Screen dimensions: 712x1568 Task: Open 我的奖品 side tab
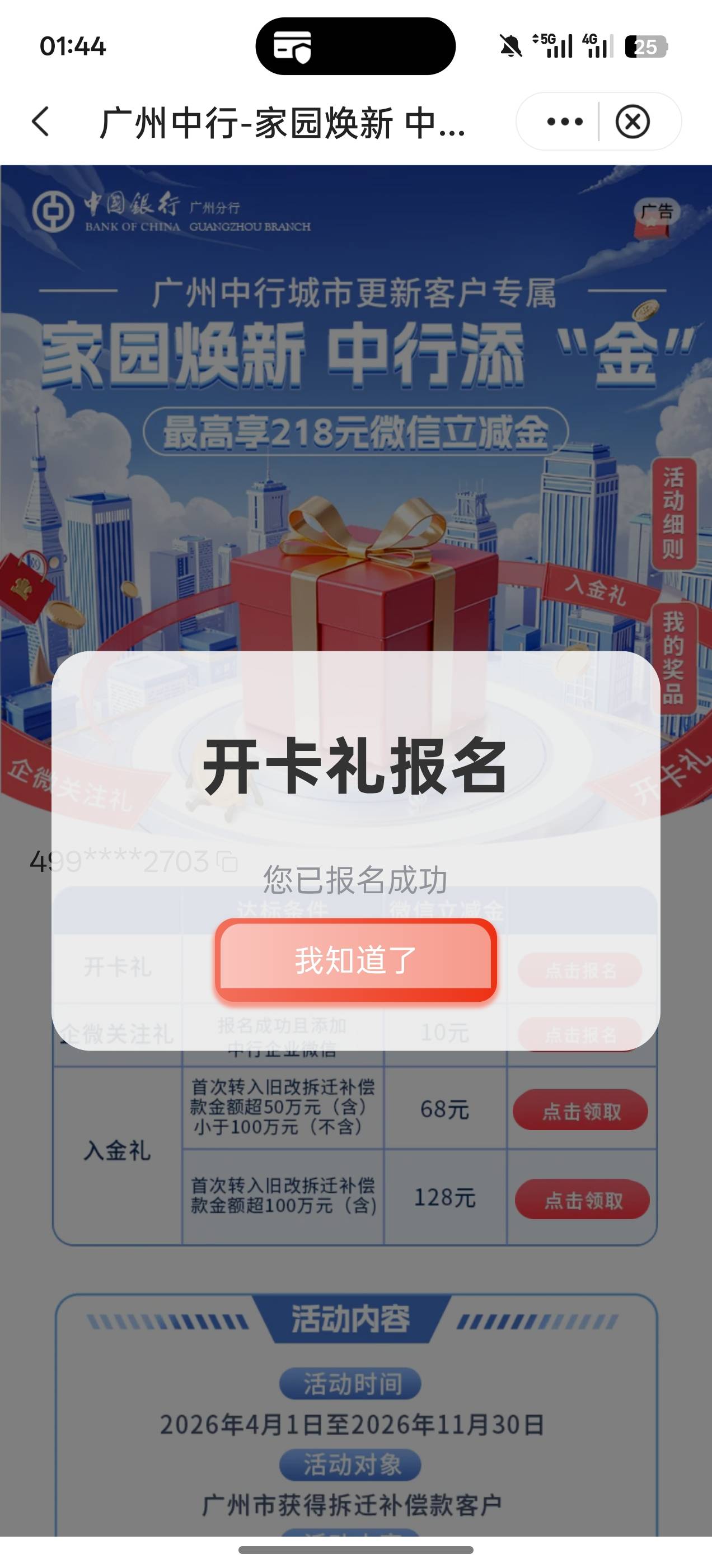[673, 658]
